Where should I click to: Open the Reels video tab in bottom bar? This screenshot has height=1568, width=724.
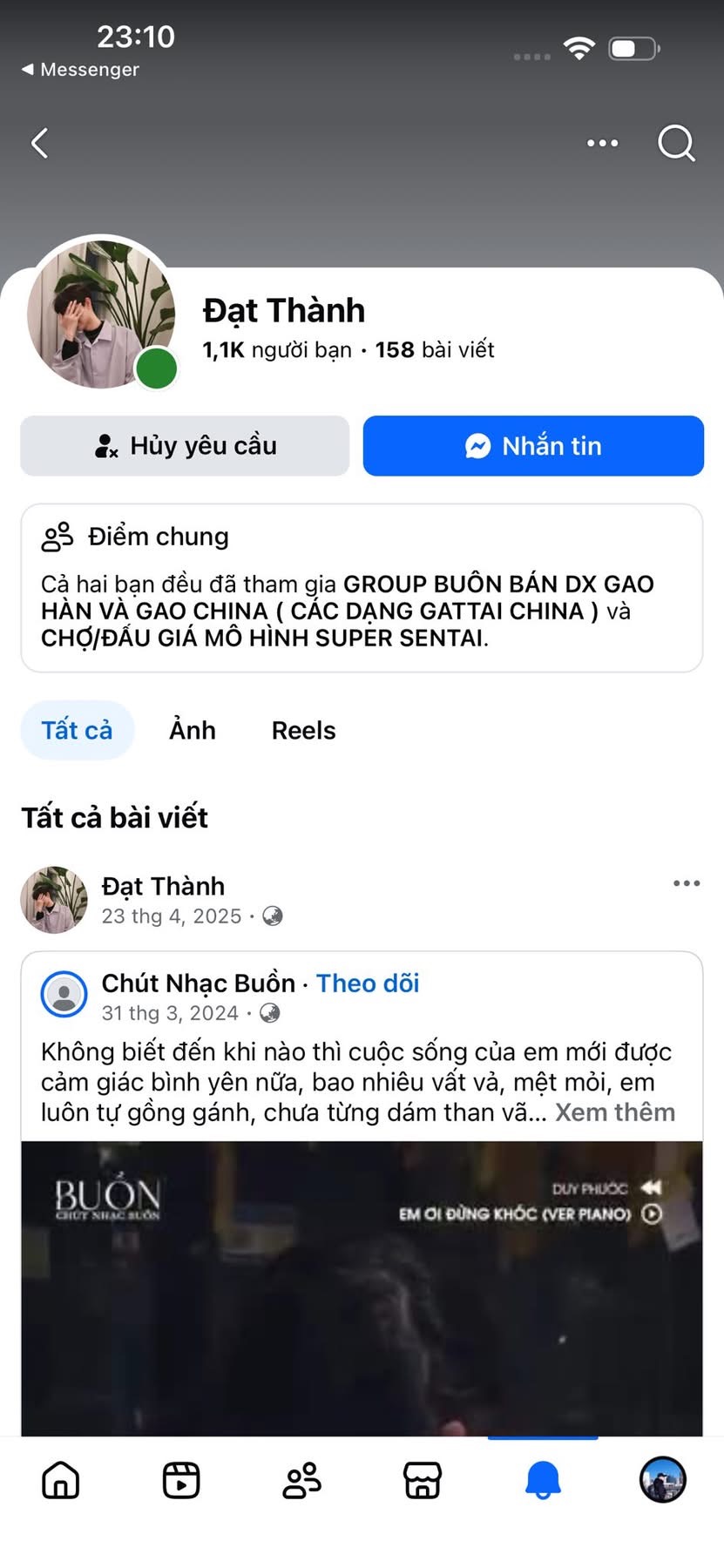tap(181, 1480)
